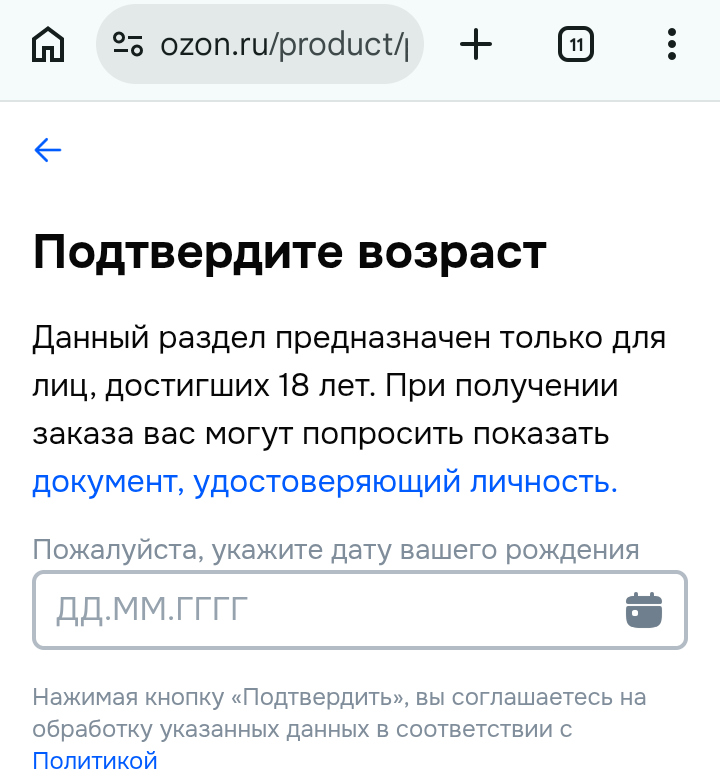Viewport: 720px width, 769px height.
Task: Open the browser overflow menu
Action: coord(671,45)
